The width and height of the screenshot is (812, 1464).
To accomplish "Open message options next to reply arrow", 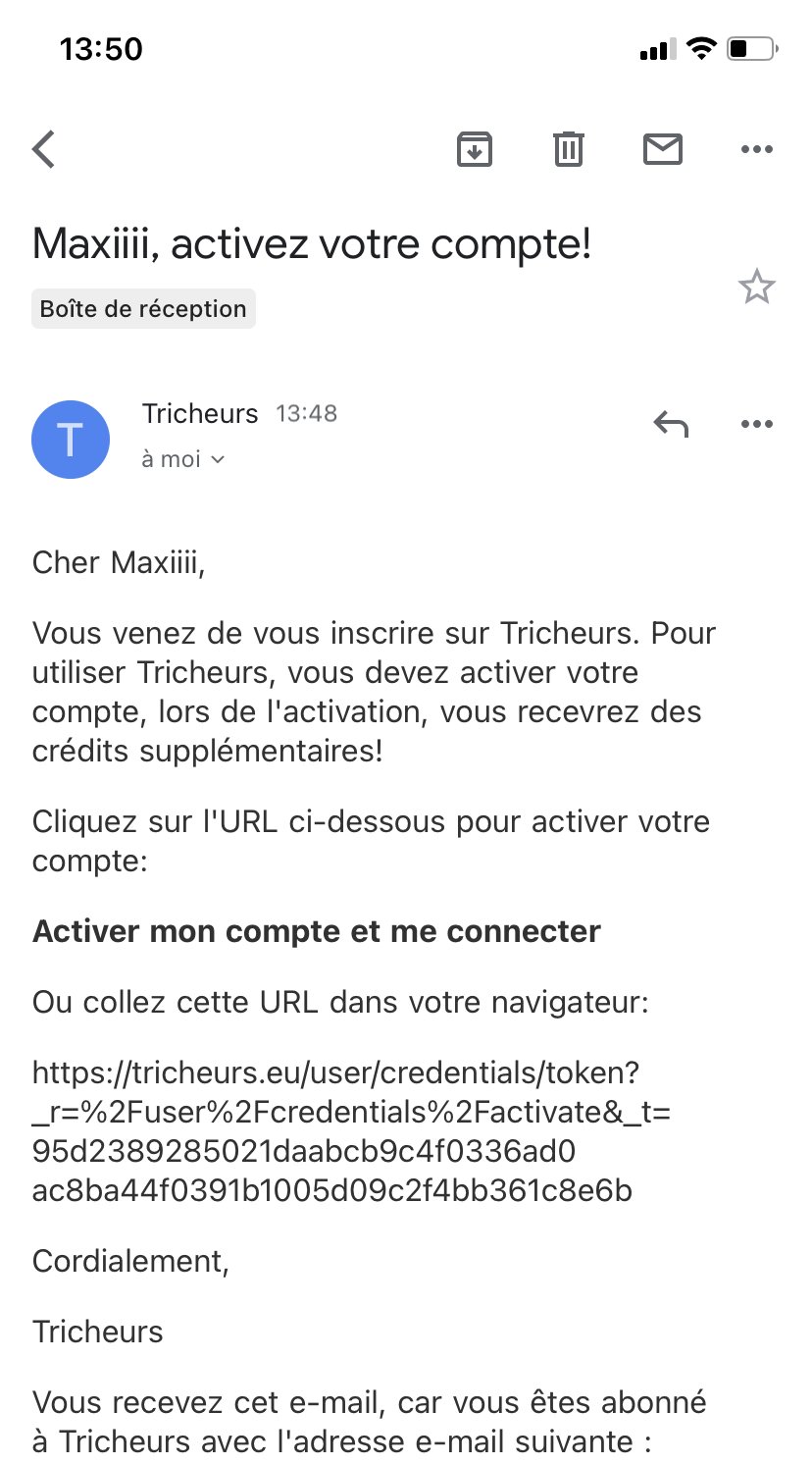I will point(756,424).
